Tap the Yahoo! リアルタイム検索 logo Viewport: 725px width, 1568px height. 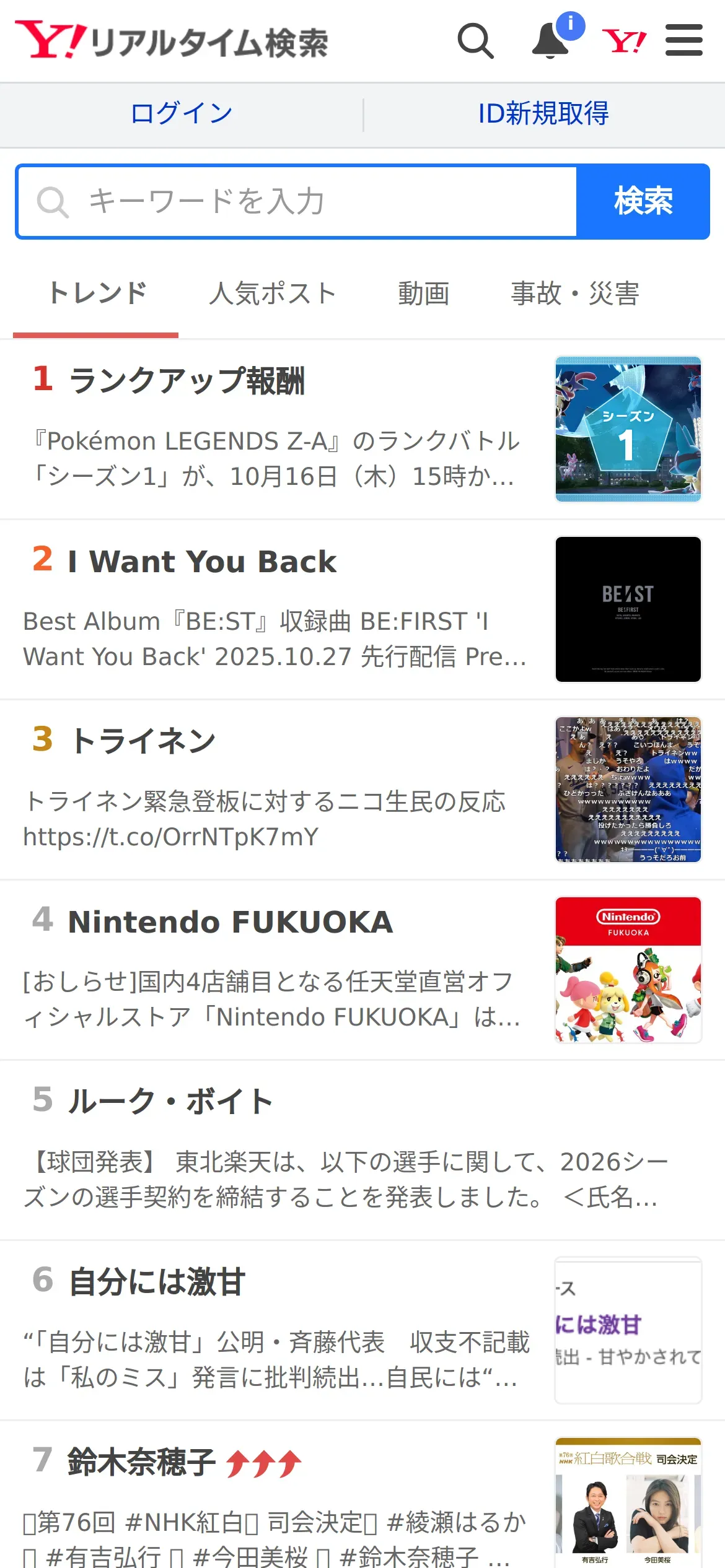click(172, 41)
